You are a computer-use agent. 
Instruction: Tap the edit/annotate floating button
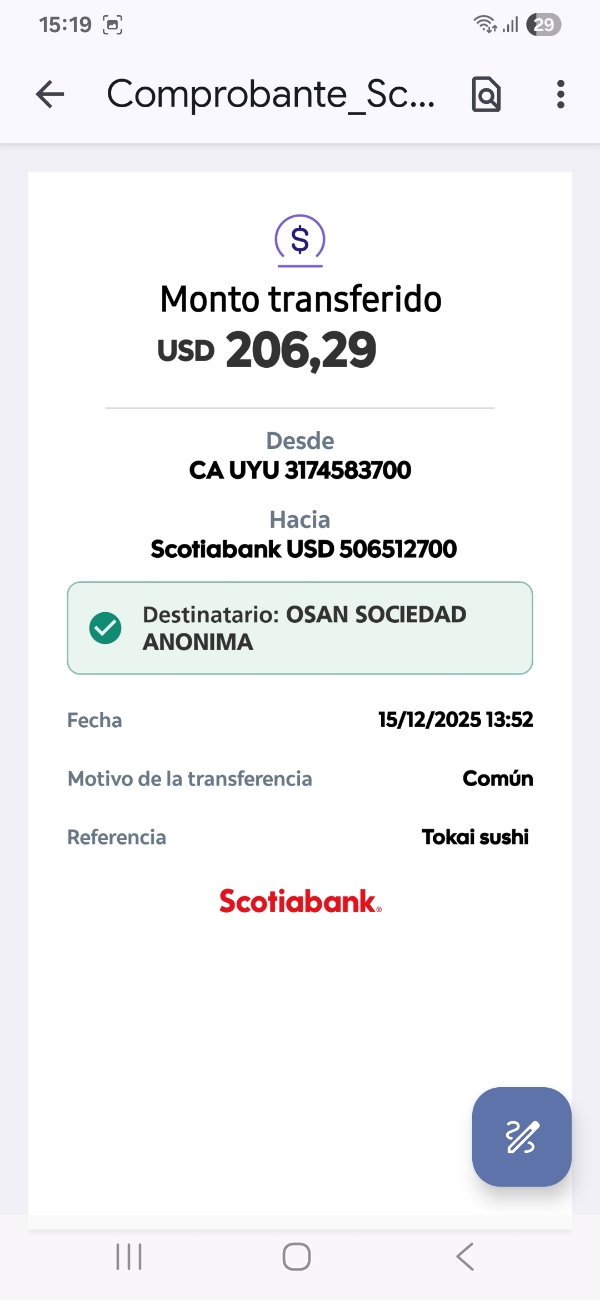[x=522, y=1137]
